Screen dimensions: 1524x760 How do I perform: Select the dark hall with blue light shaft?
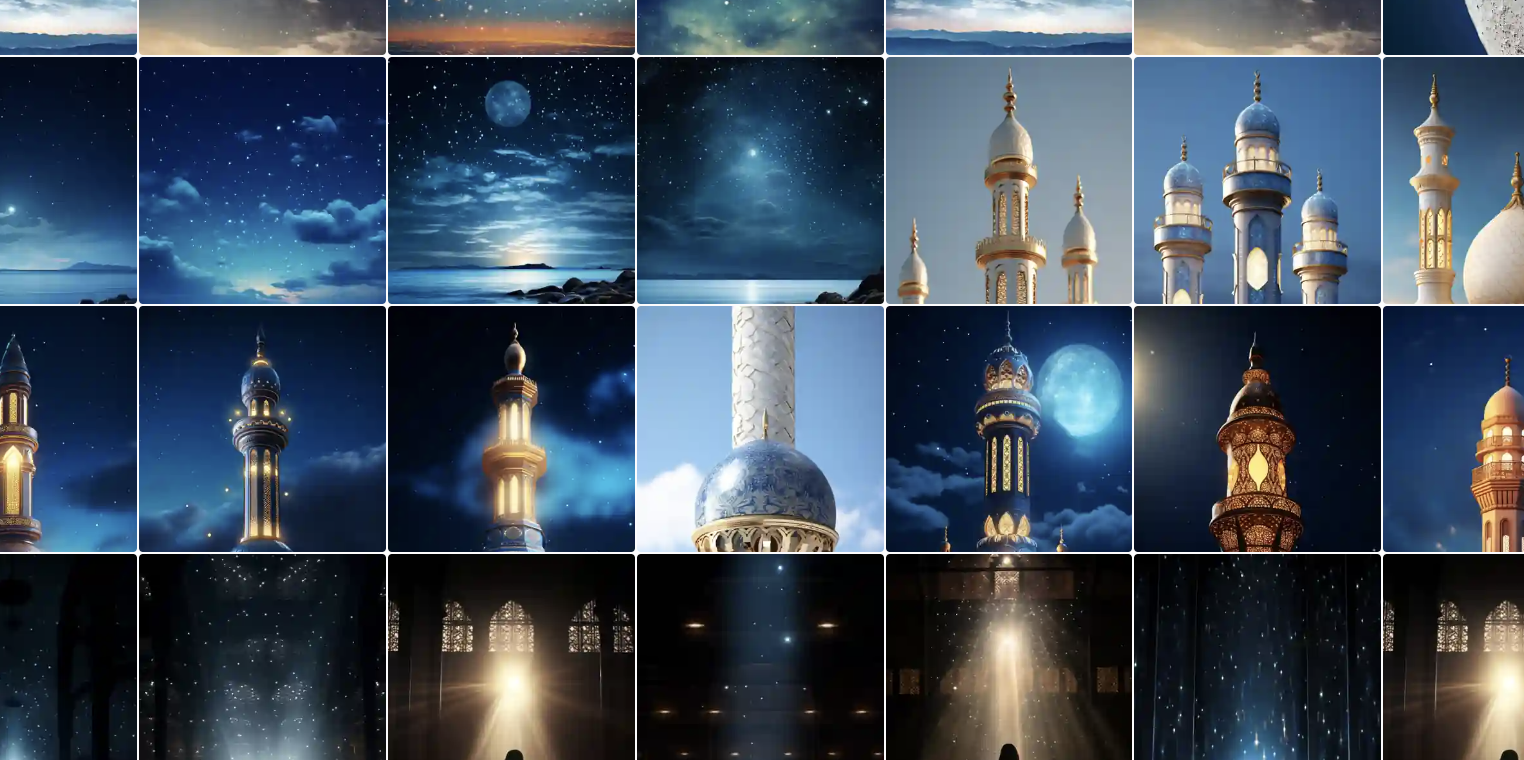(x=760, y=657)
